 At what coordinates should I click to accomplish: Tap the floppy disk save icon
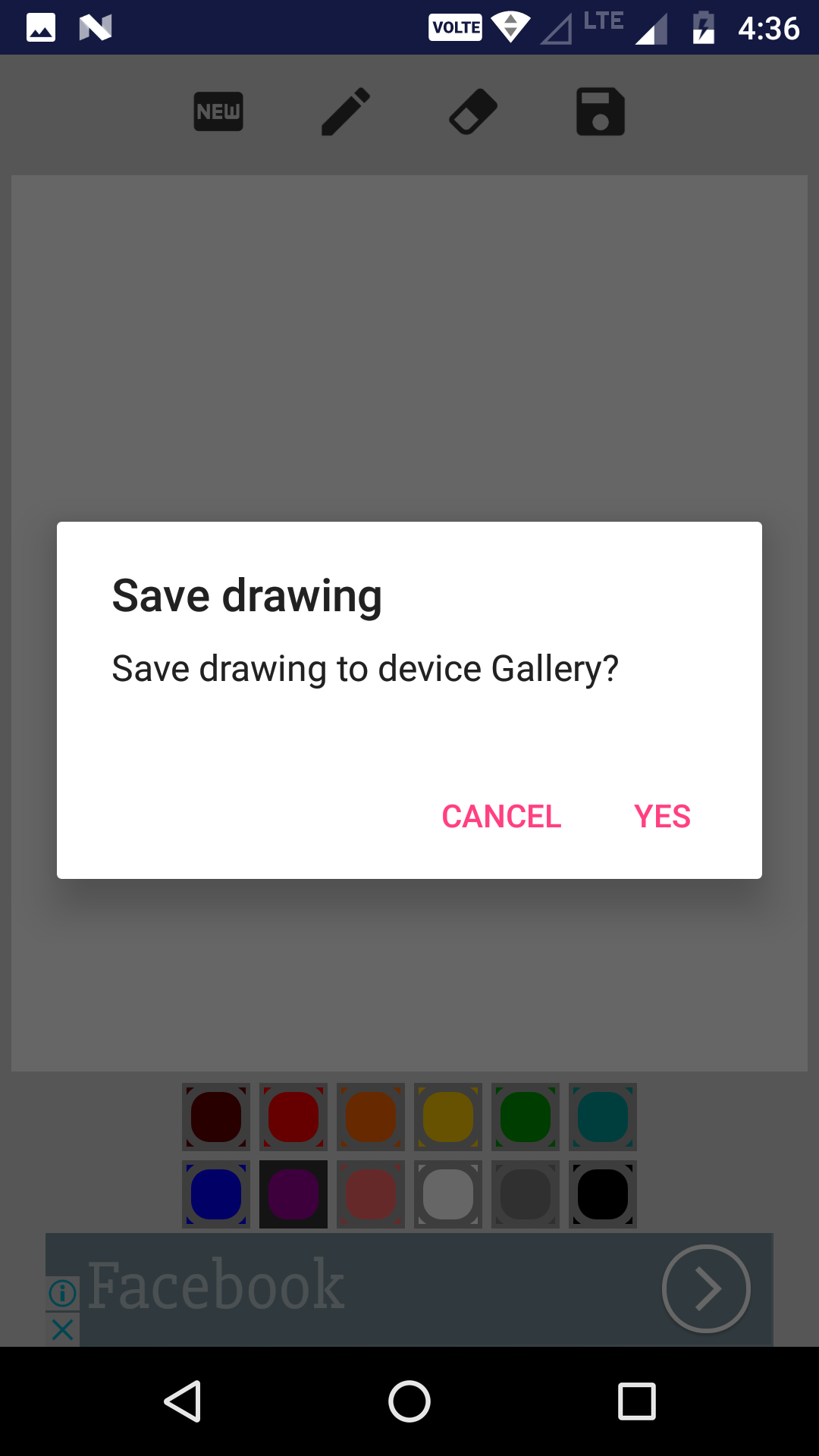pos(600,111)
